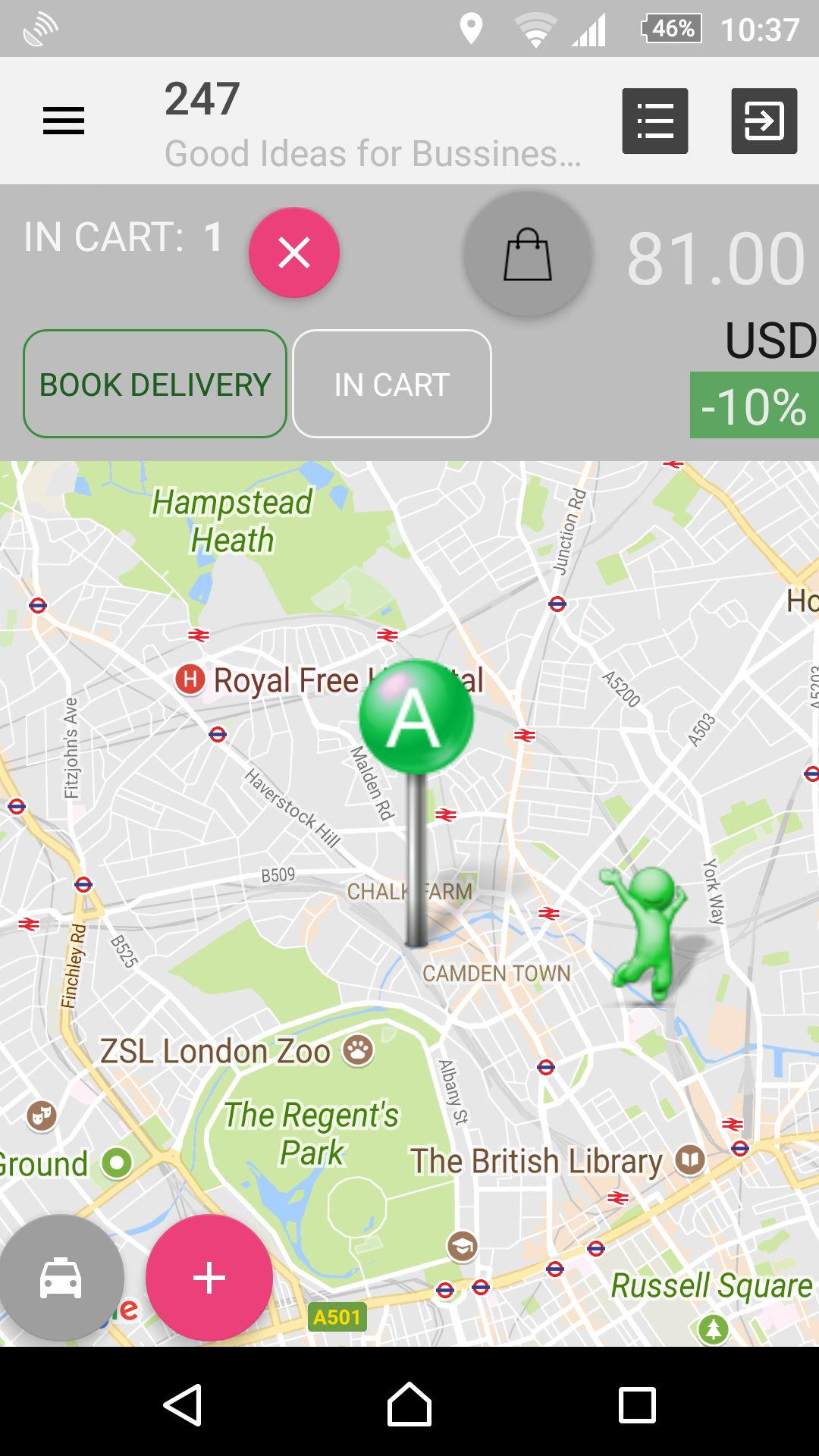
Task: Select the IN CART button
Action: (x=392, y=384)
